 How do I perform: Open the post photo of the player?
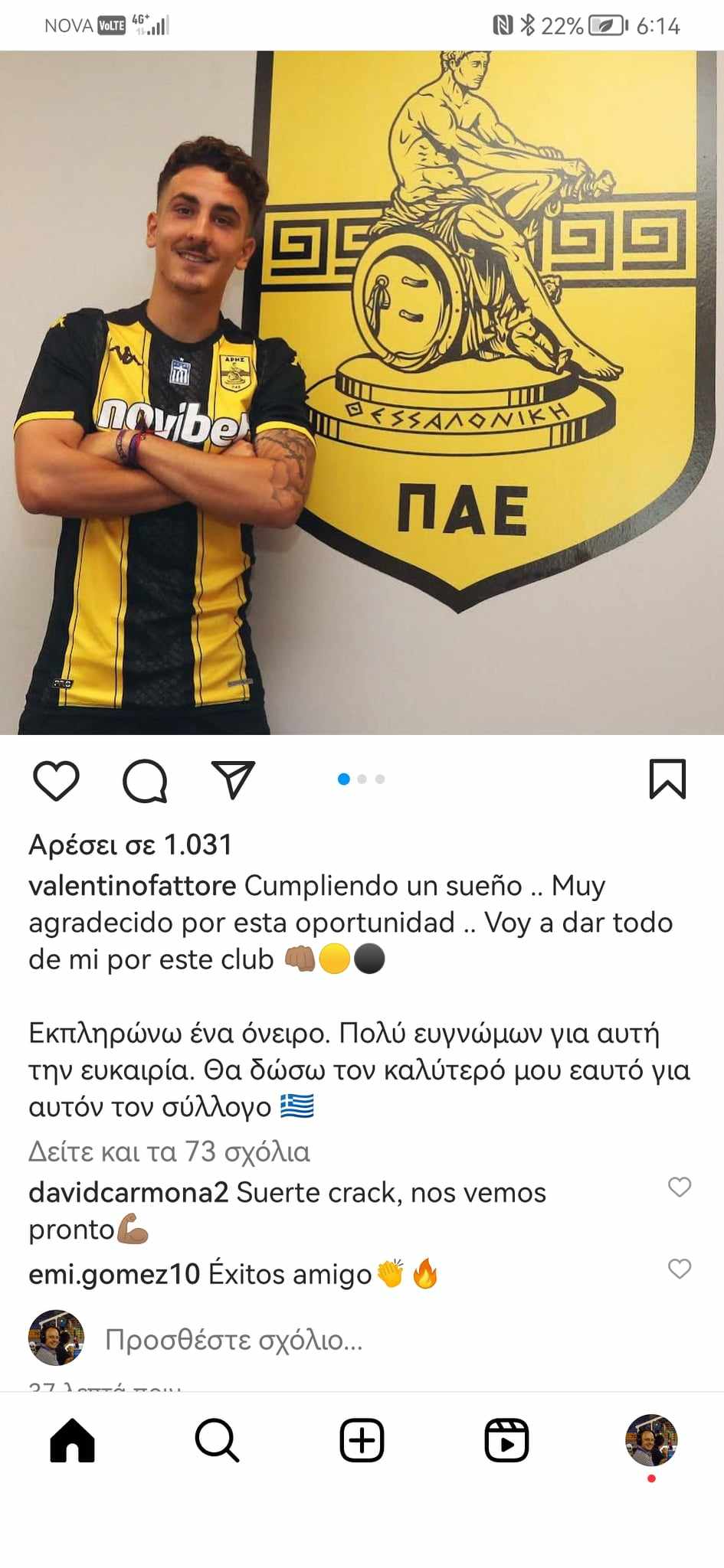coord(362,392)
